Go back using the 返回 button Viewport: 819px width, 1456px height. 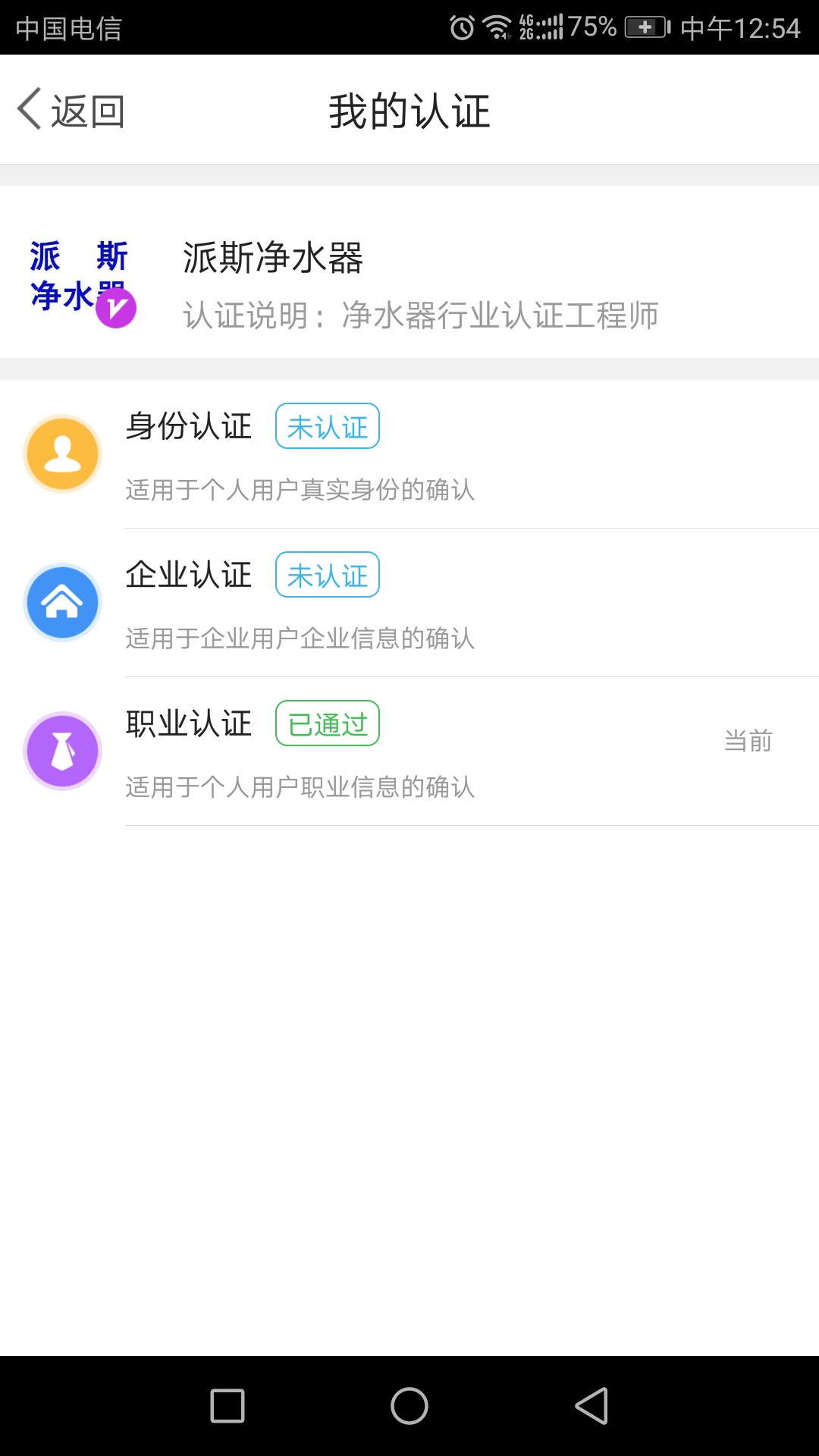coord(71,111)
